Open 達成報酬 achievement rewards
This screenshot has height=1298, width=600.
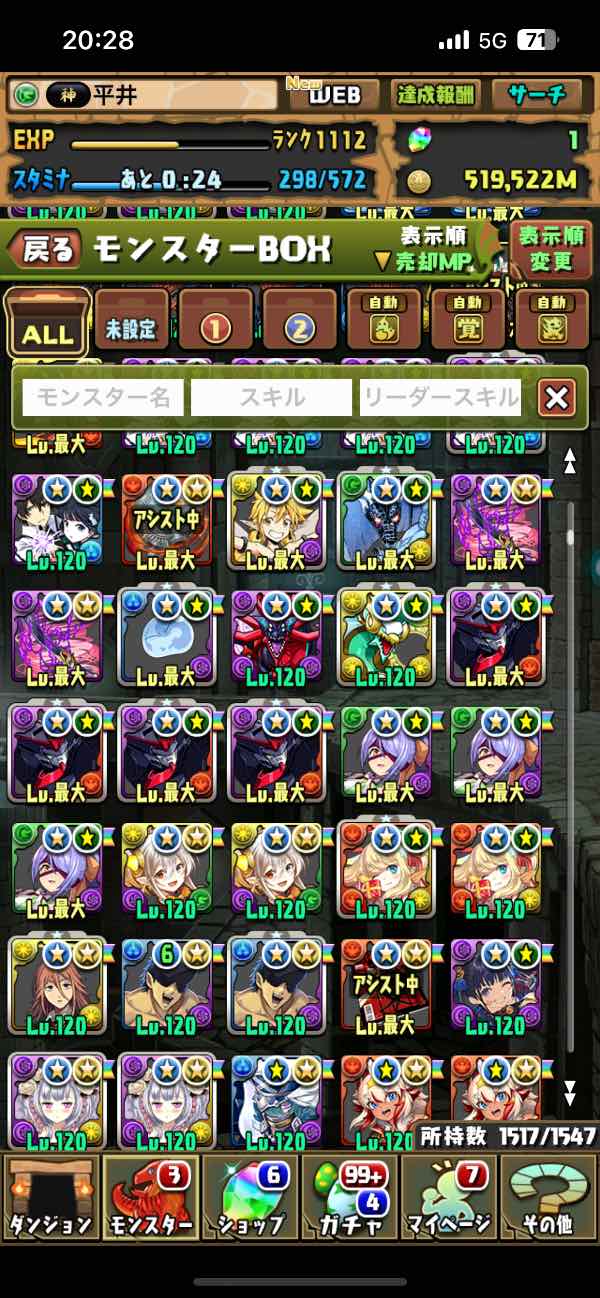(x=435, y=96)
